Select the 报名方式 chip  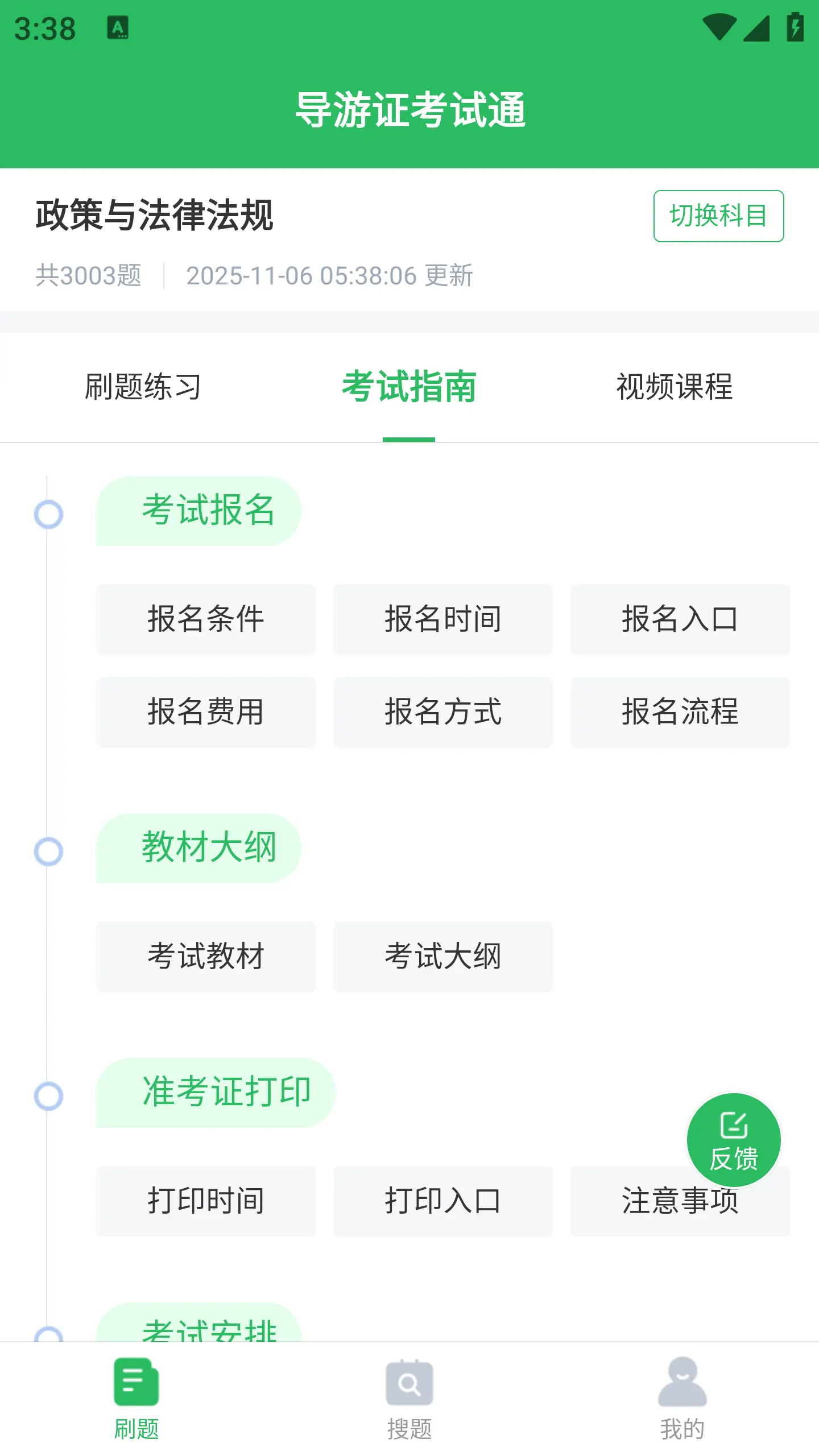[442, 712]
